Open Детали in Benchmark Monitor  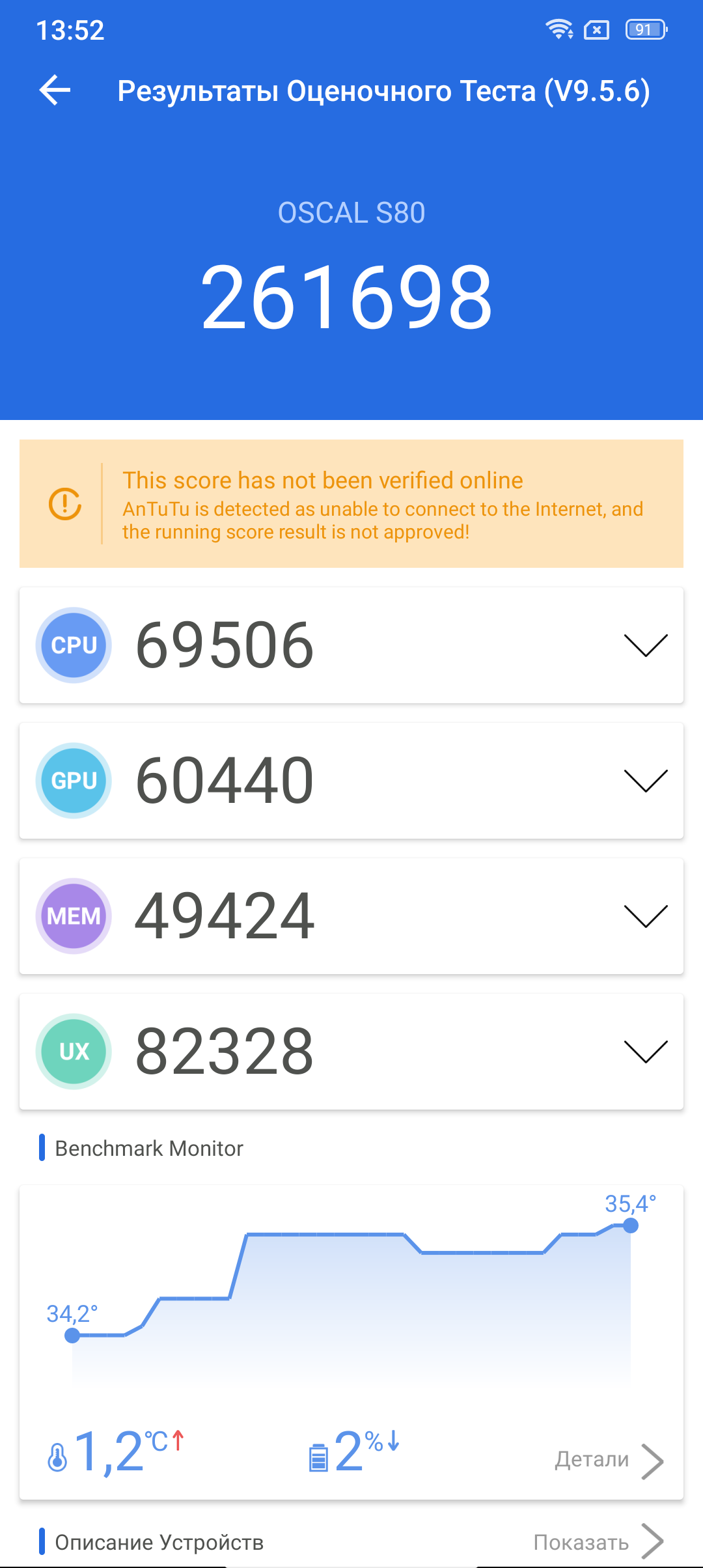coord(609,1460)
